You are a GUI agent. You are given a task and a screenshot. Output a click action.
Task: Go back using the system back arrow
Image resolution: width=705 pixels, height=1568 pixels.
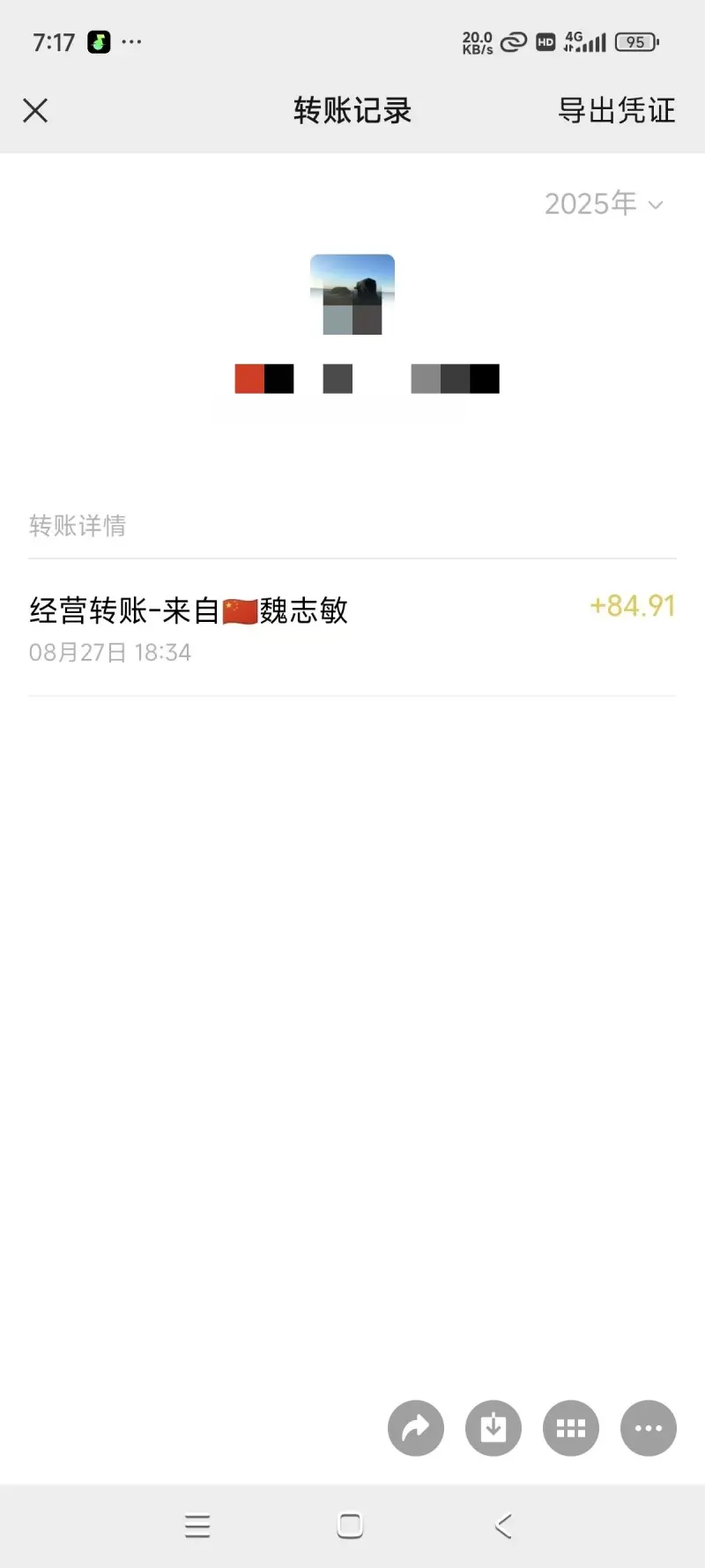pos(503,1526)
